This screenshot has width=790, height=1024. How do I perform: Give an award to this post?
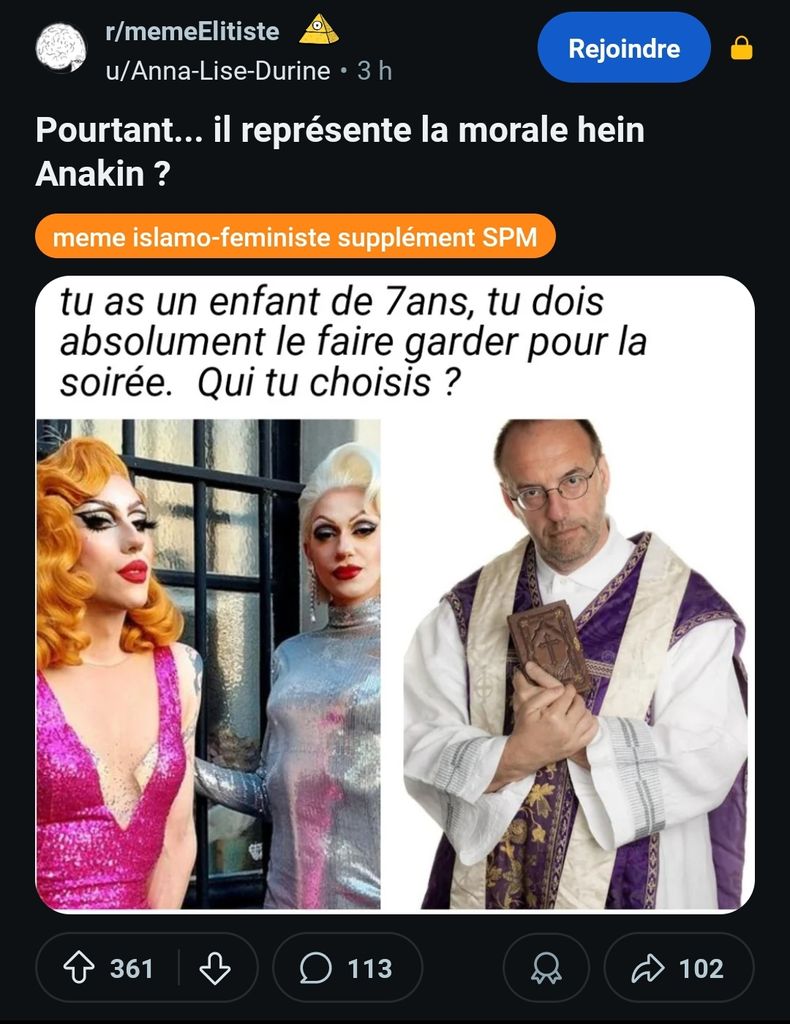[x=545, y=968]
